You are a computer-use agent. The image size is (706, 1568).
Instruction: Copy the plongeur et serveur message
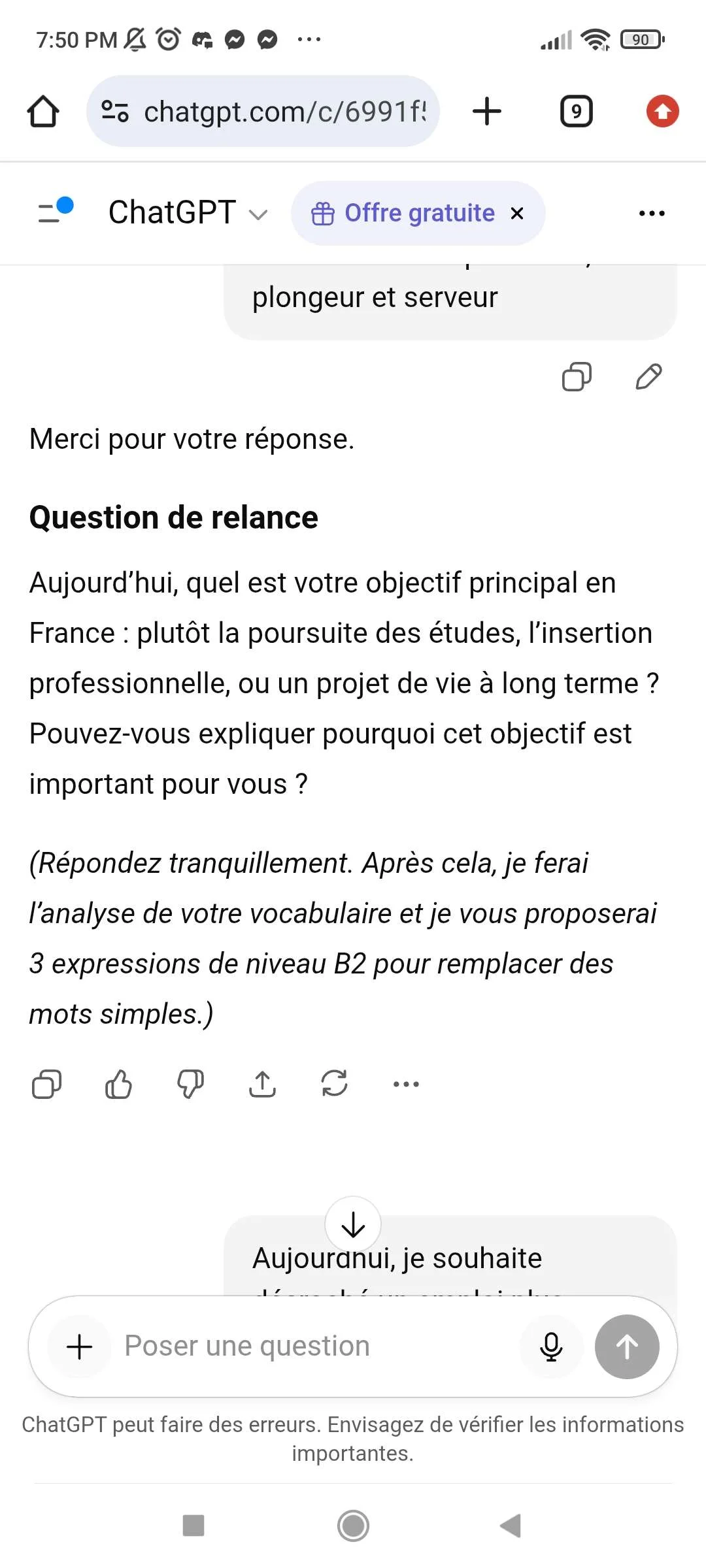[577, 377]
